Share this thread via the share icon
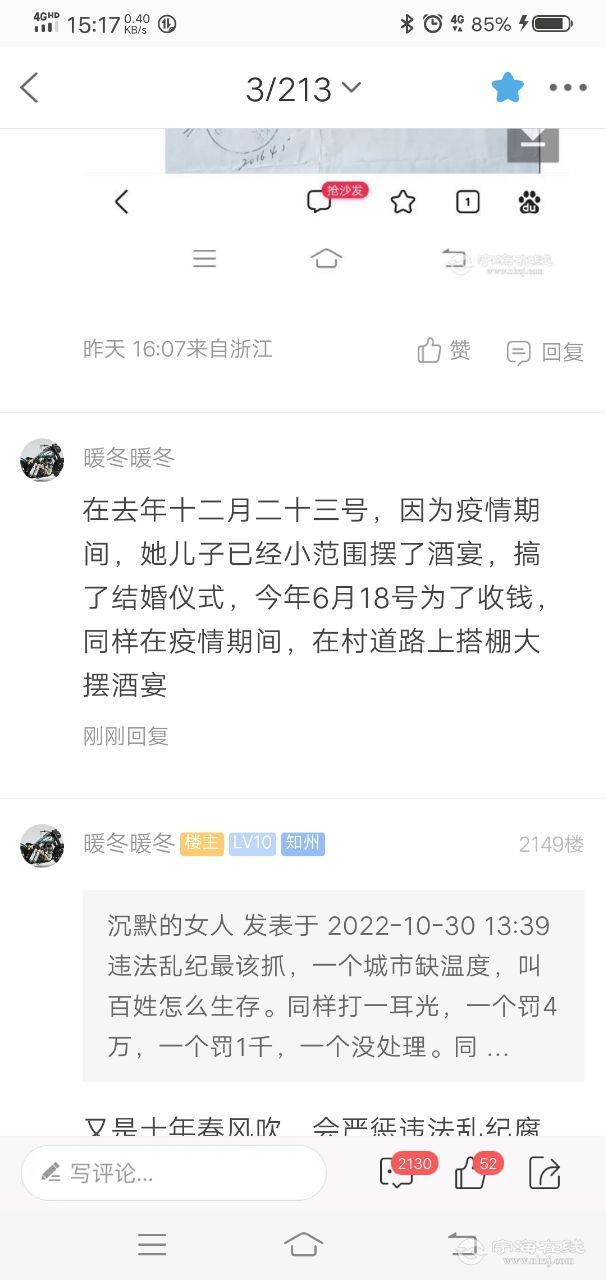The width and height of the screenshot is (606, 1280). [545, 1172]
